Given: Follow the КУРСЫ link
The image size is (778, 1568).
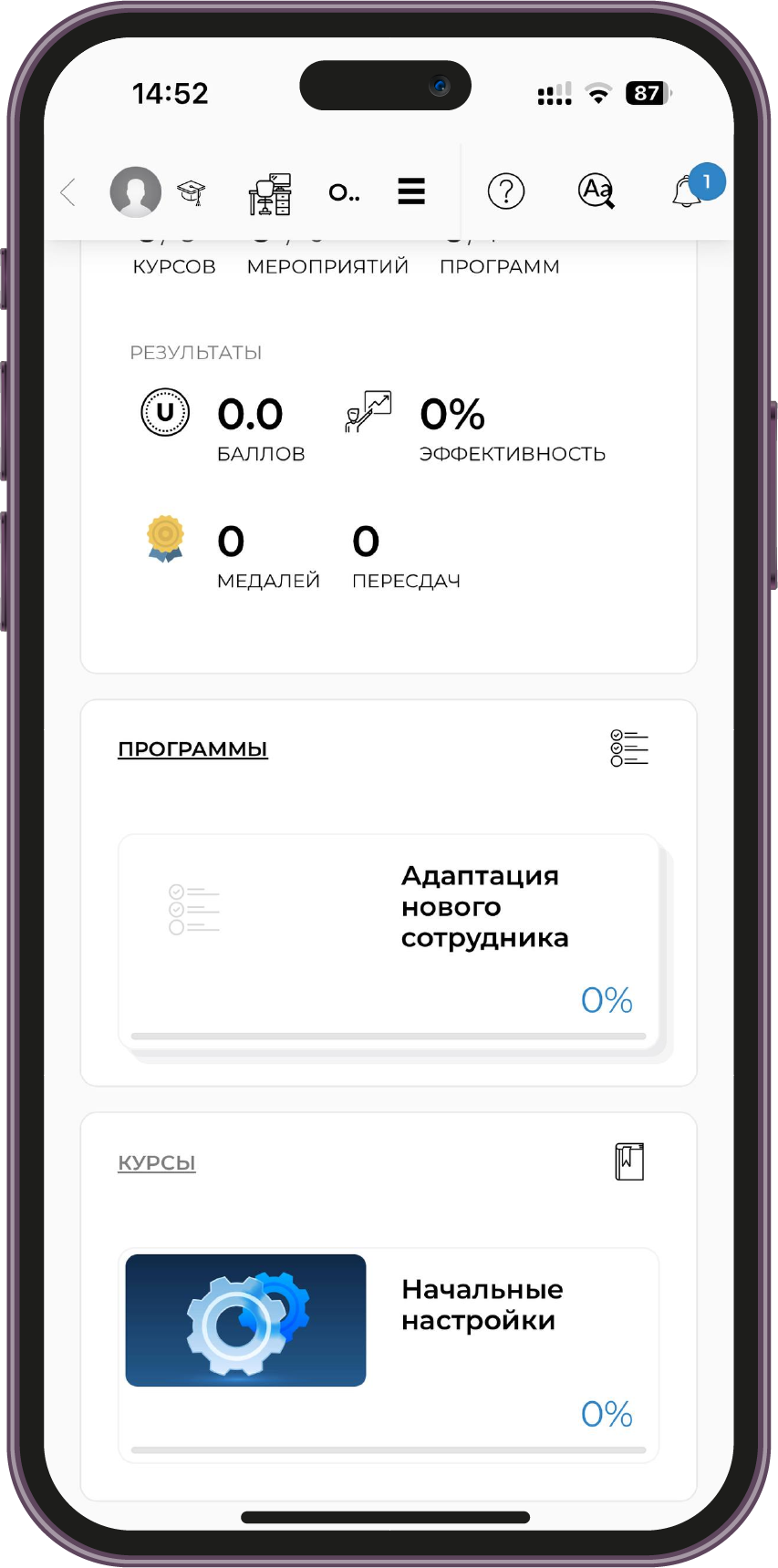Looking at the screenshot, I should pyautogui.click(x=157, y=1163).
